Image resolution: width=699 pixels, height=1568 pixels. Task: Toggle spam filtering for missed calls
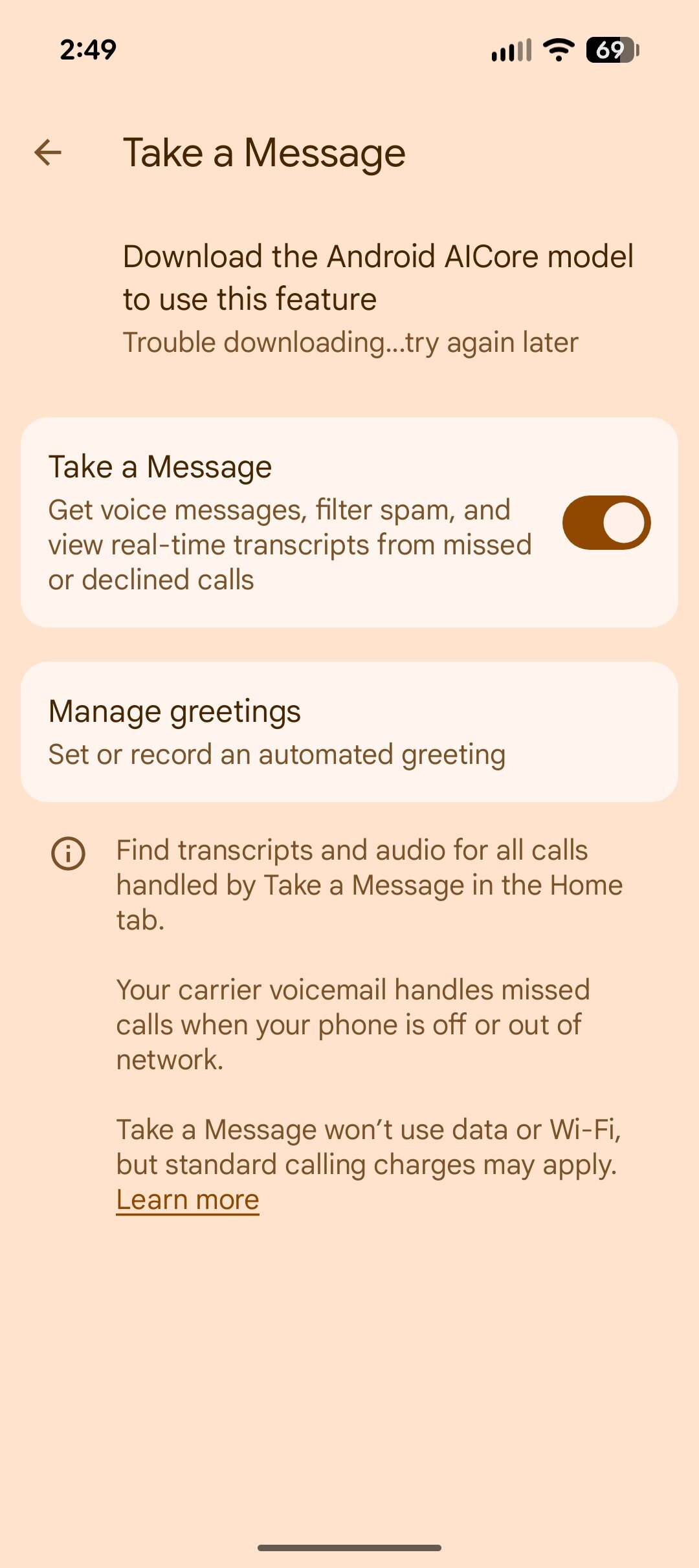point(607,522)
